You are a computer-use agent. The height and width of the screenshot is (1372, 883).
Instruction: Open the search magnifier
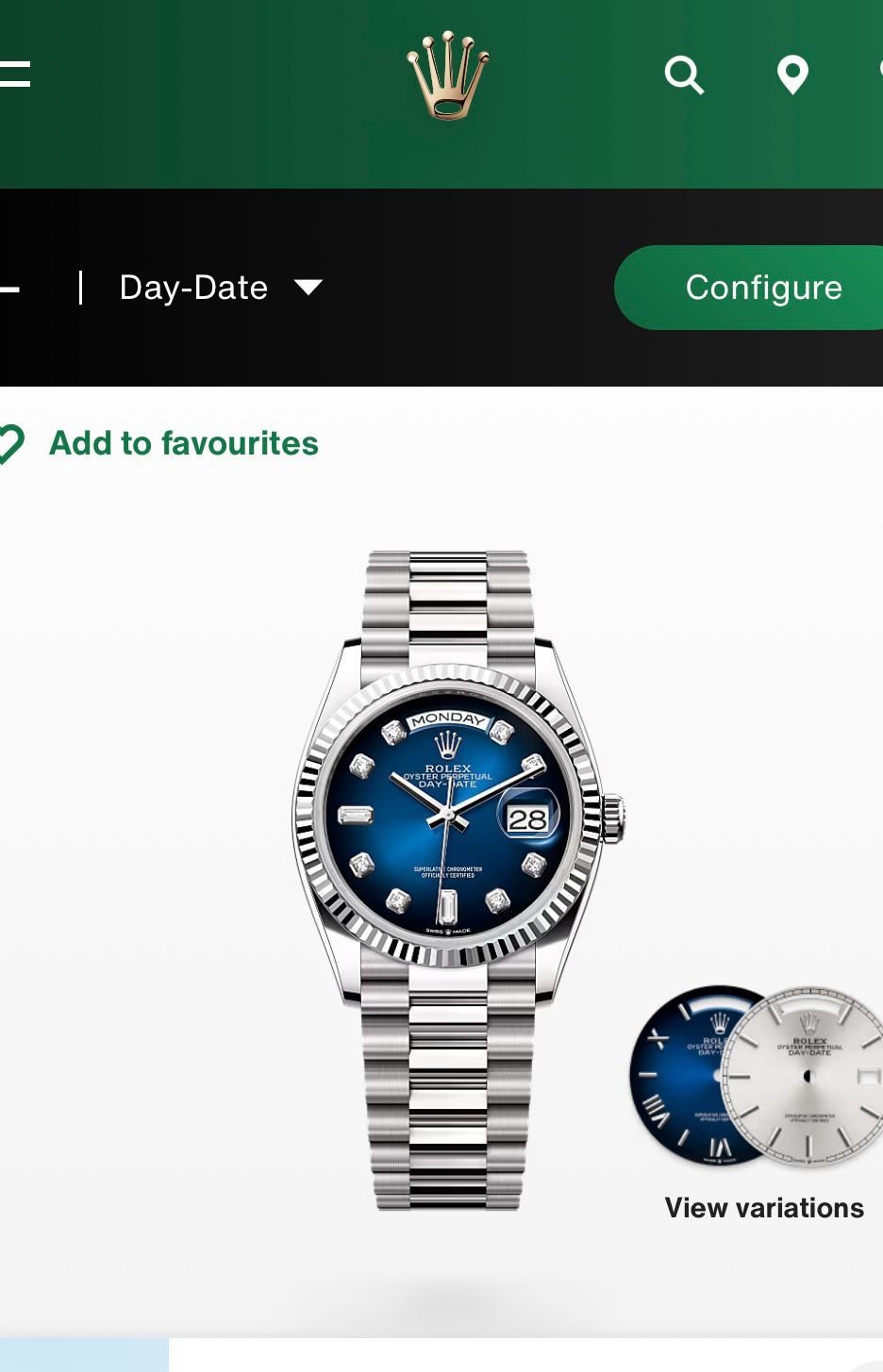click(684, 74)
